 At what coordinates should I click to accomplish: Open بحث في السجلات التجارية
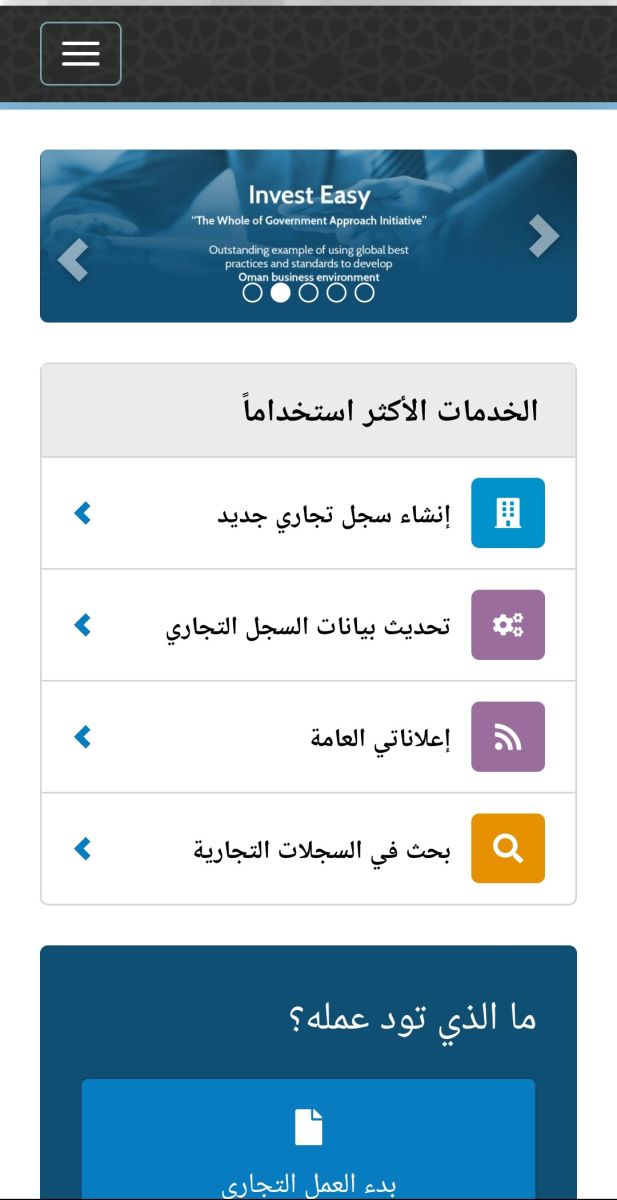point(308,849)
